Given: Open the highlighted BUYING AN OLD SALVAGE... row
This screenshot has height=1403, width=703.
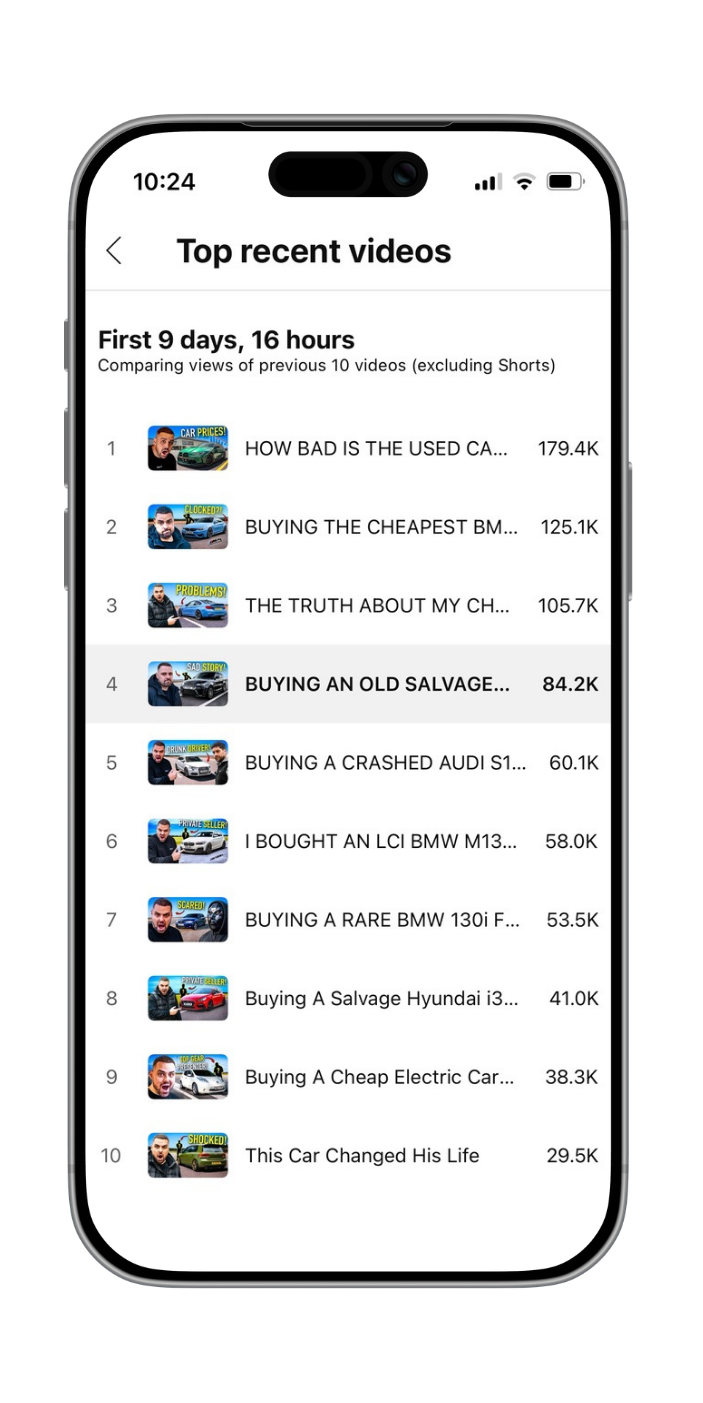Looking at the screenshot, I should coord(348,684).
